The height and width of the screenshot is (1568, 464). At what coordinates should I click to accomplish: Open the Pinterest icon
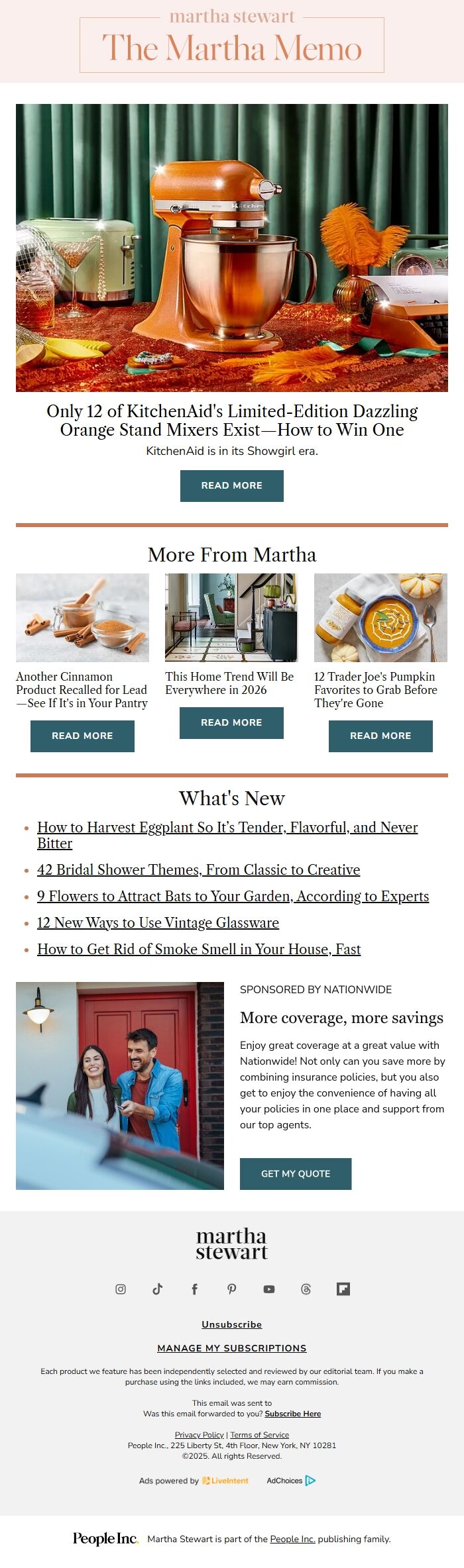click(231, 1289)
